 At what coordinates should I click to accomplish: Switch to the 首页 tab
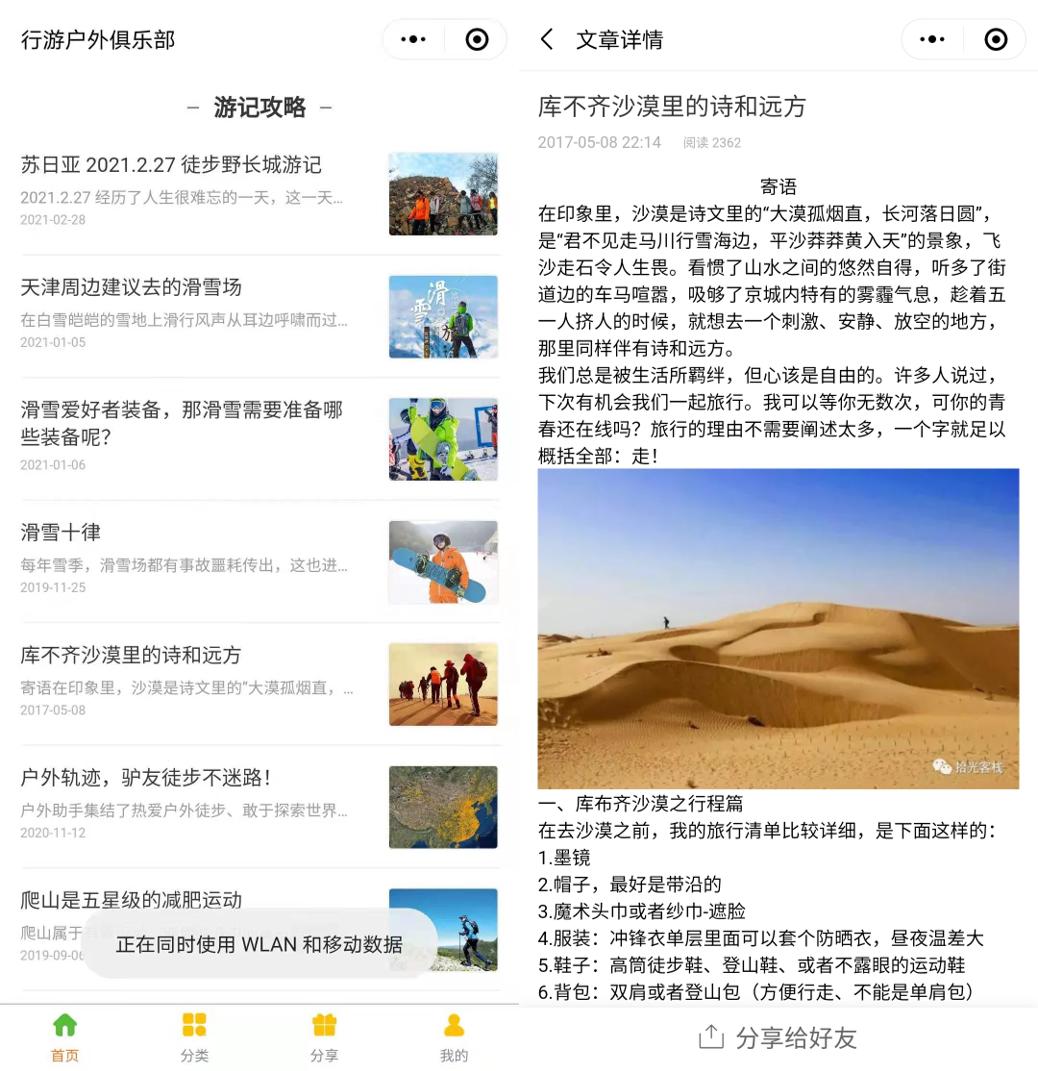click(x=65, y=1037)
